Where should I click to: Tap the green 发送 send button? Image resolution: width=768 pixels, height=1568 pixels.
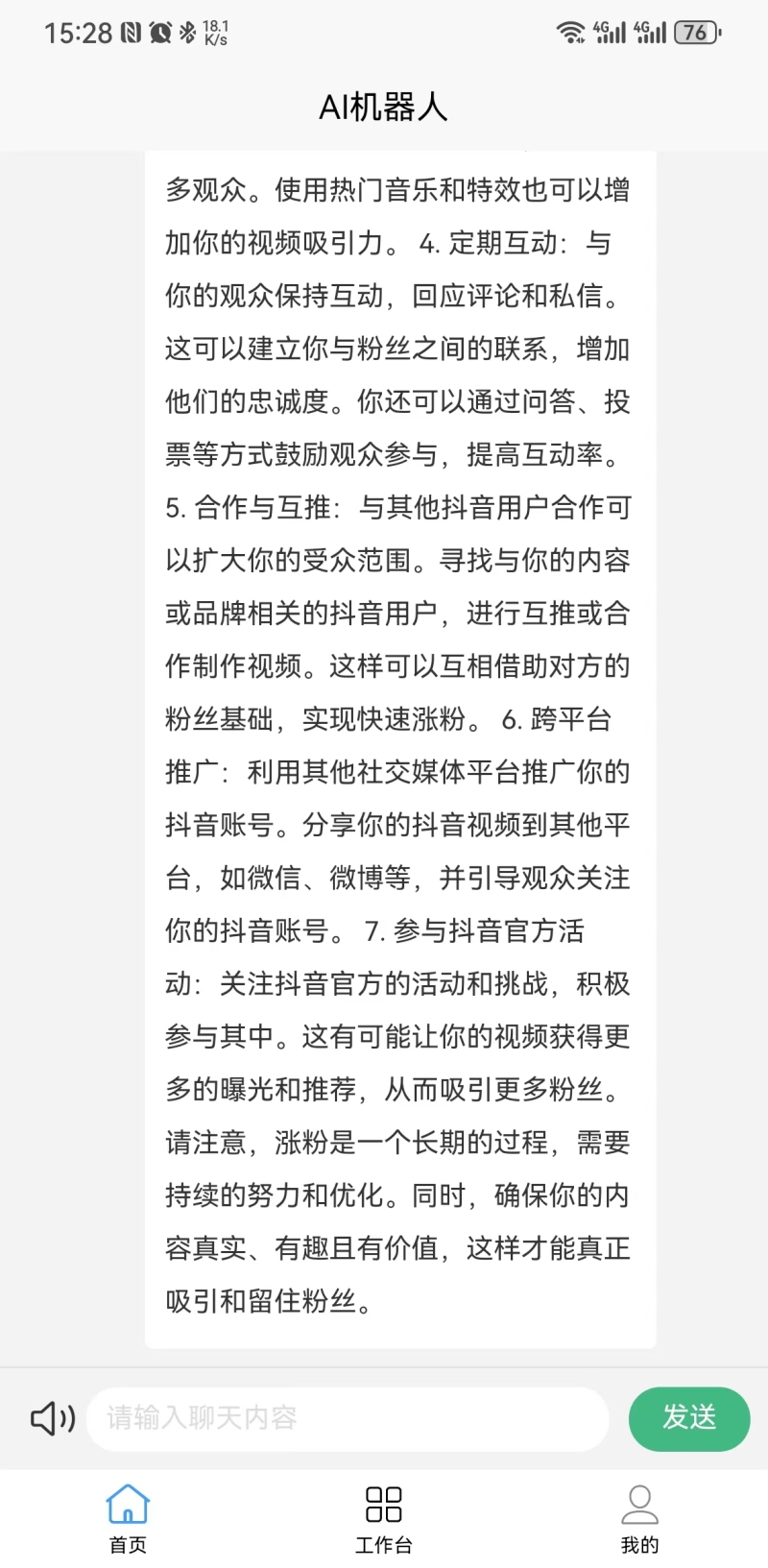coord(689,1418)
